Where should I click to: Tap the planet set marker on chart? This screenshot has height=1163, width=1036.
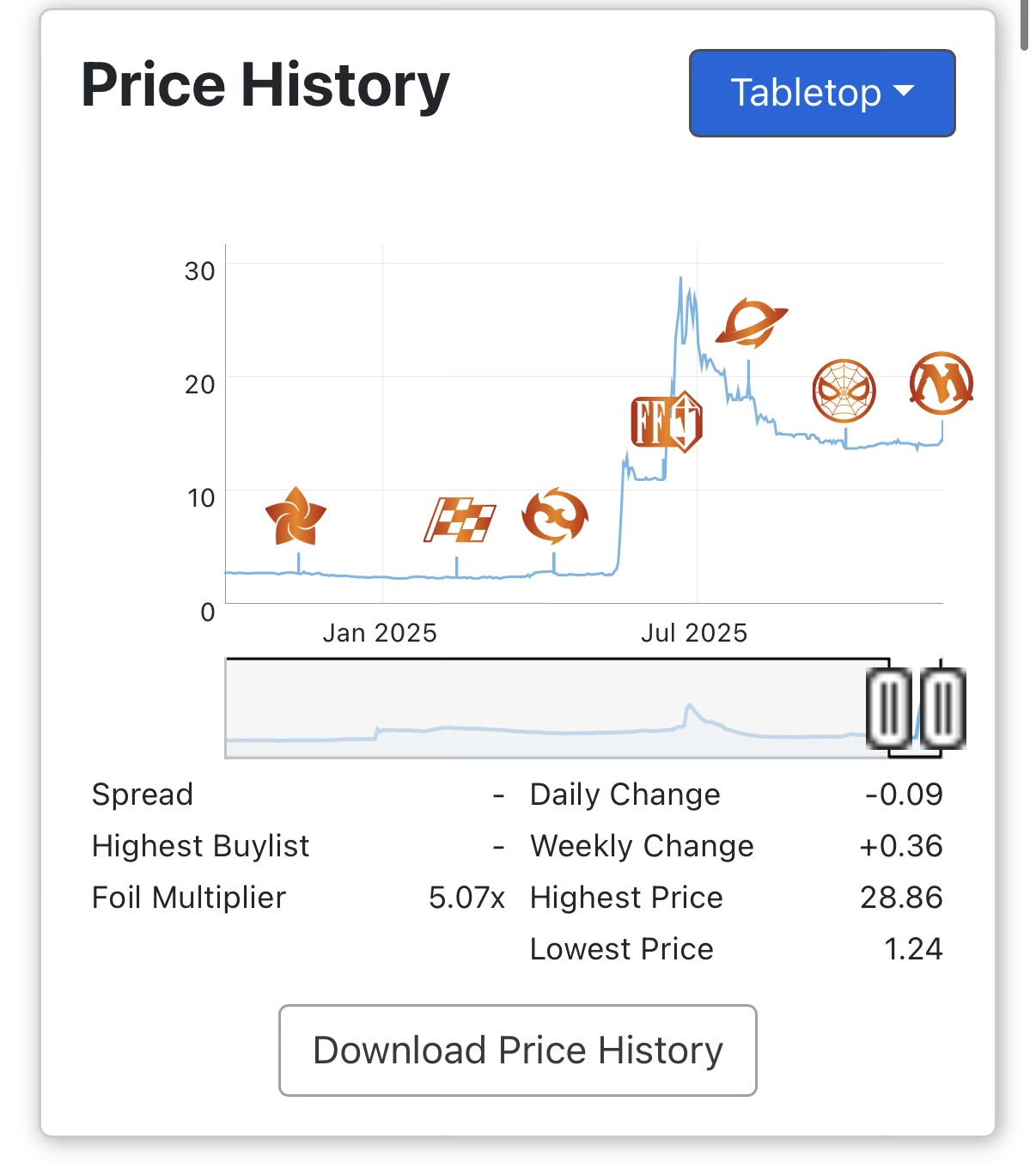751,323
